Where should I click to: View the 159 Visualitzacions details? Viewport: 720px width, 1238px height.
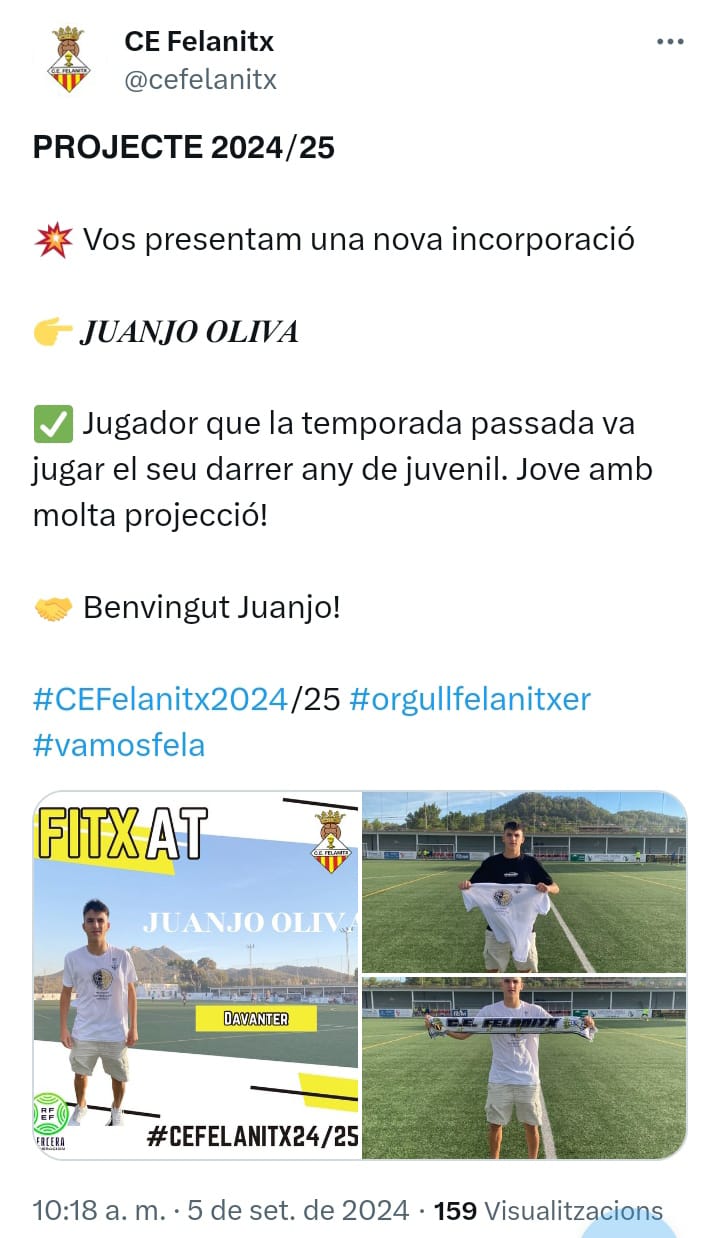548,1211
